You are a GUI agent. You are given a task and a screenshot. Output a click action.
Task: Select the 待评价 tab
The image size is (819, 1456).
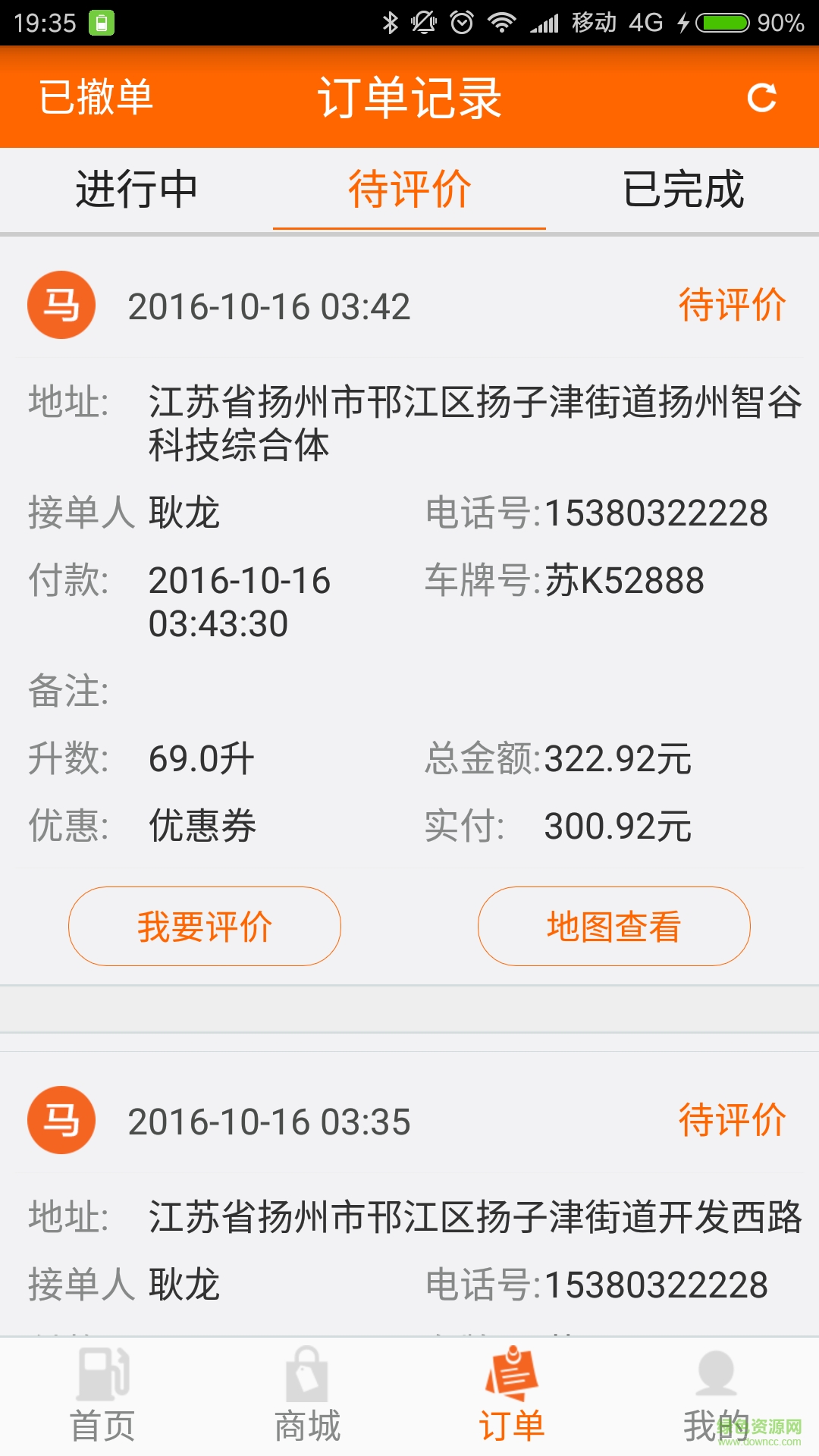click(409, 191)
